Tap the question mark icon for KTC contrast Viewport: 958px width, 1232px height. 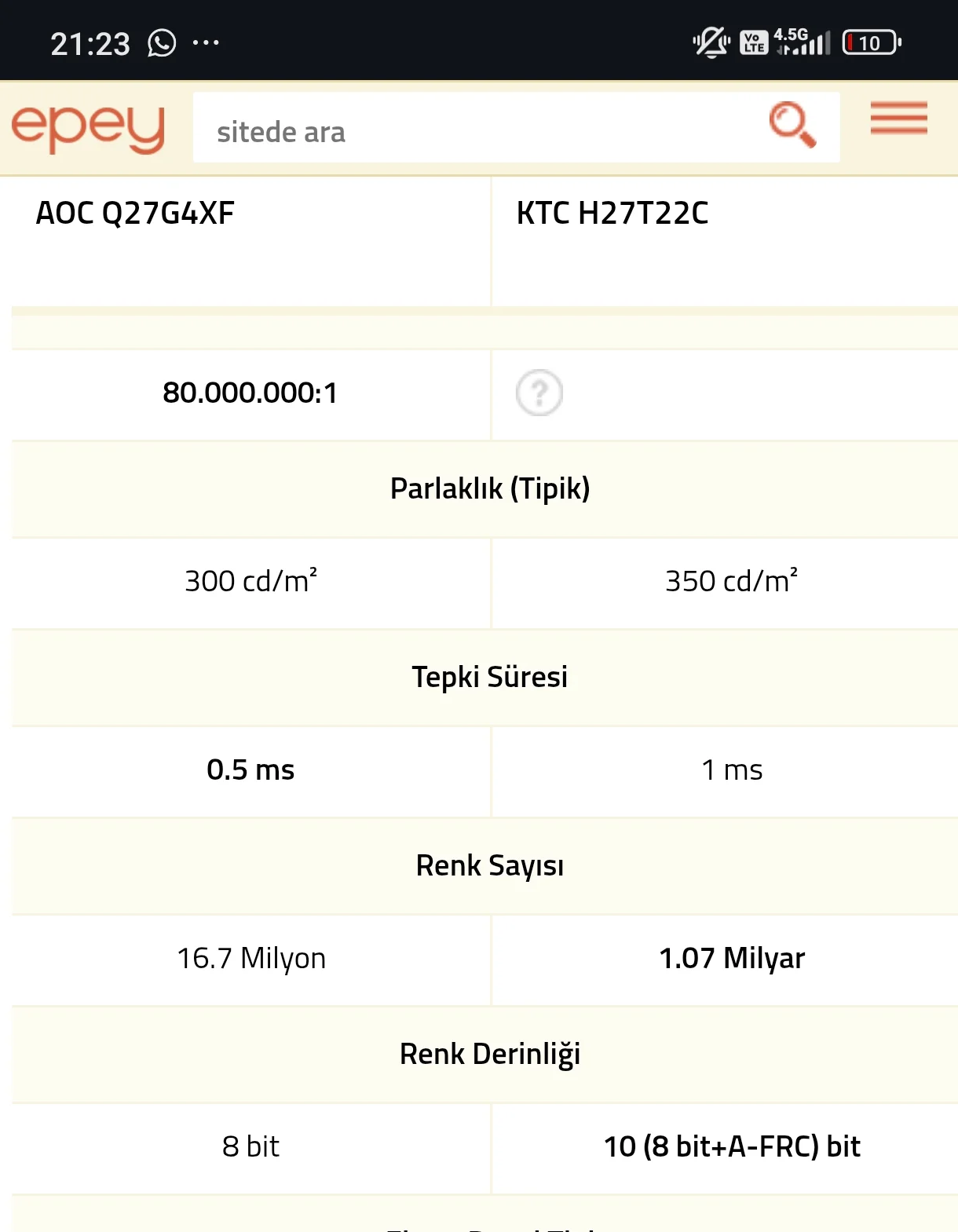coord(539,393)
